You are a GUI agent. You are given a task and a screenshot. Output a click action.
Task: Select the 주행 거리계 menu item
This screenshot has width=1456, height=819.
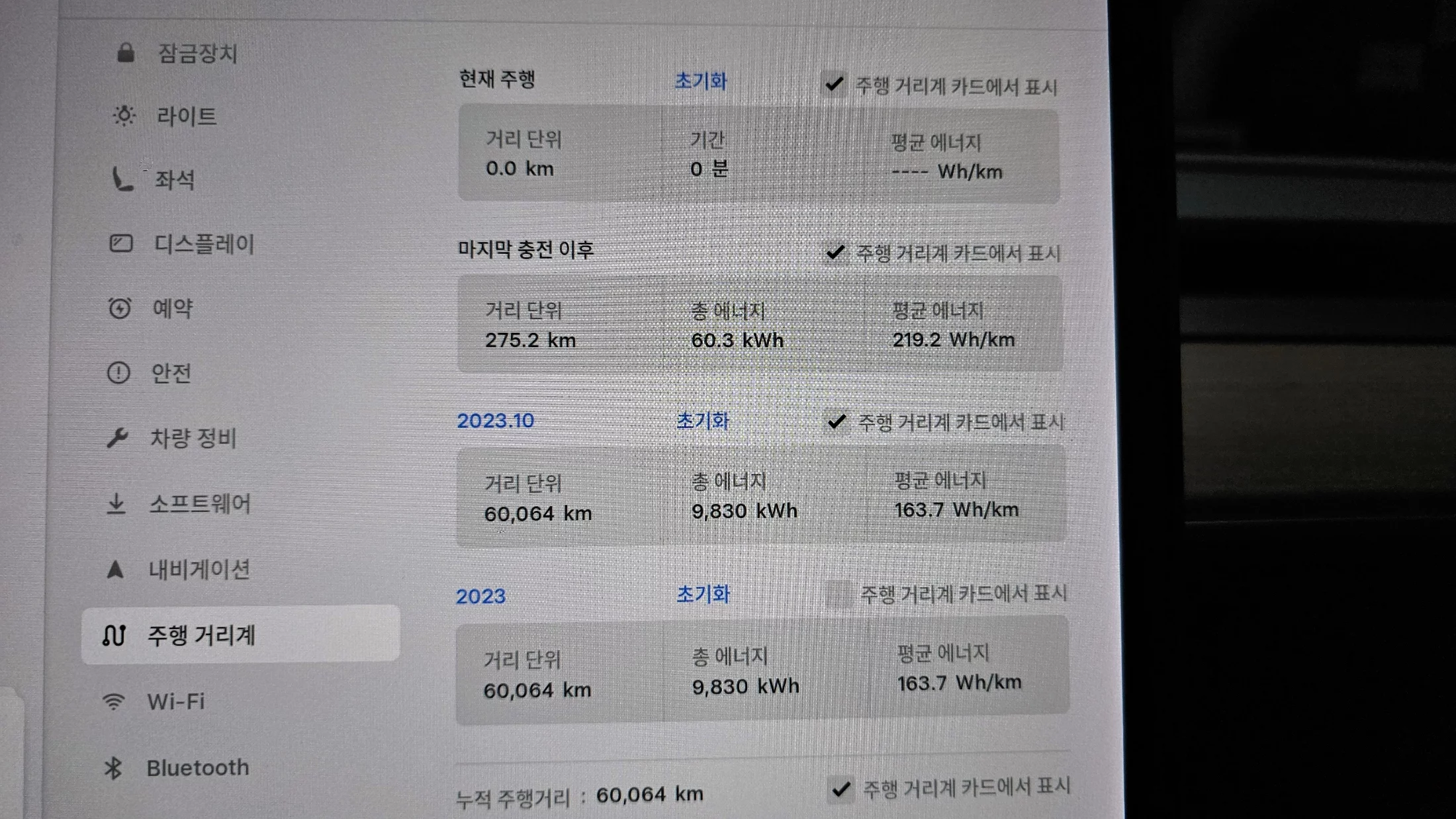pyautogui.click(x=240, y=635)
